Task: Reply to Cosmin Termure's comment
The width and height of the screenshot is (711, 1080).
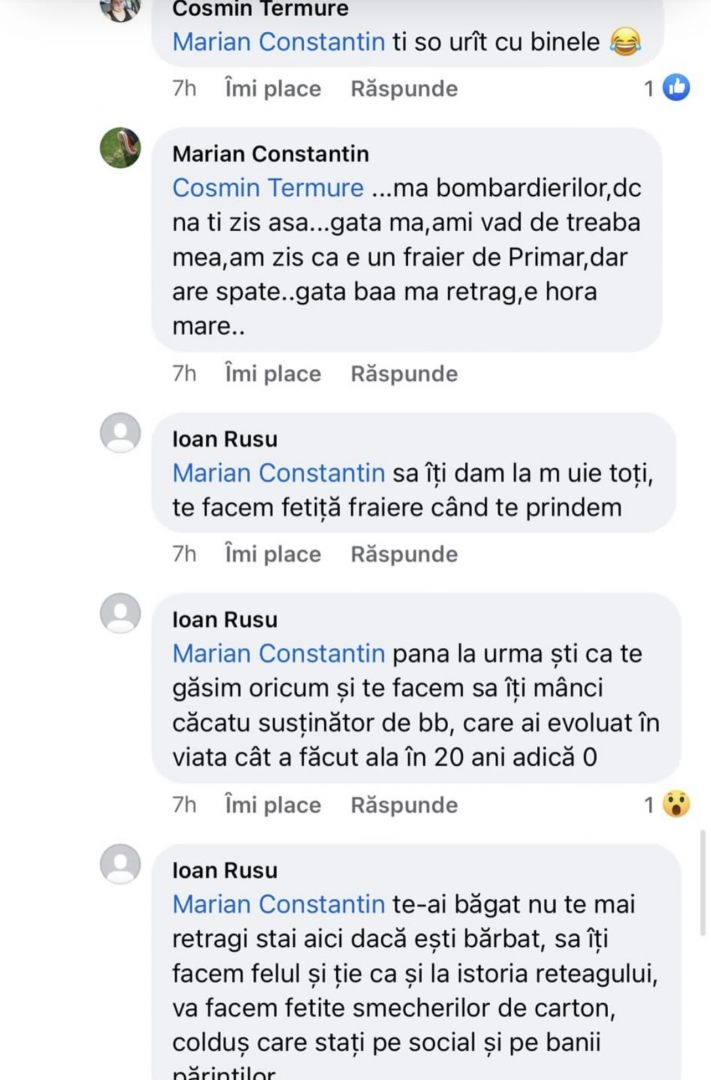Action: (x=404, y=89)
